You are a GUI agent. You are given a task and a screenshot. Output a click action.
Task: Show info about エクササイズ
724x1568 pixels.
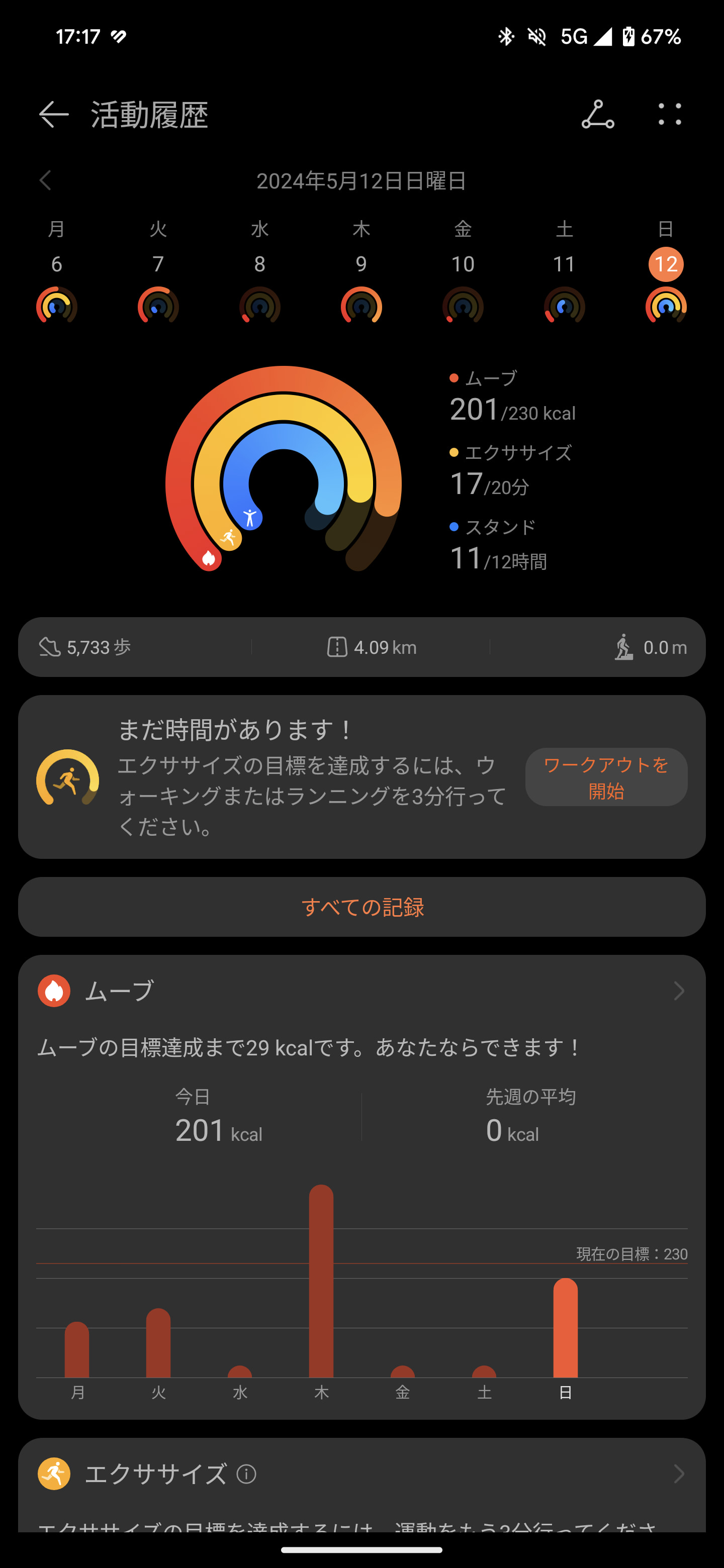coord(246,1474)
